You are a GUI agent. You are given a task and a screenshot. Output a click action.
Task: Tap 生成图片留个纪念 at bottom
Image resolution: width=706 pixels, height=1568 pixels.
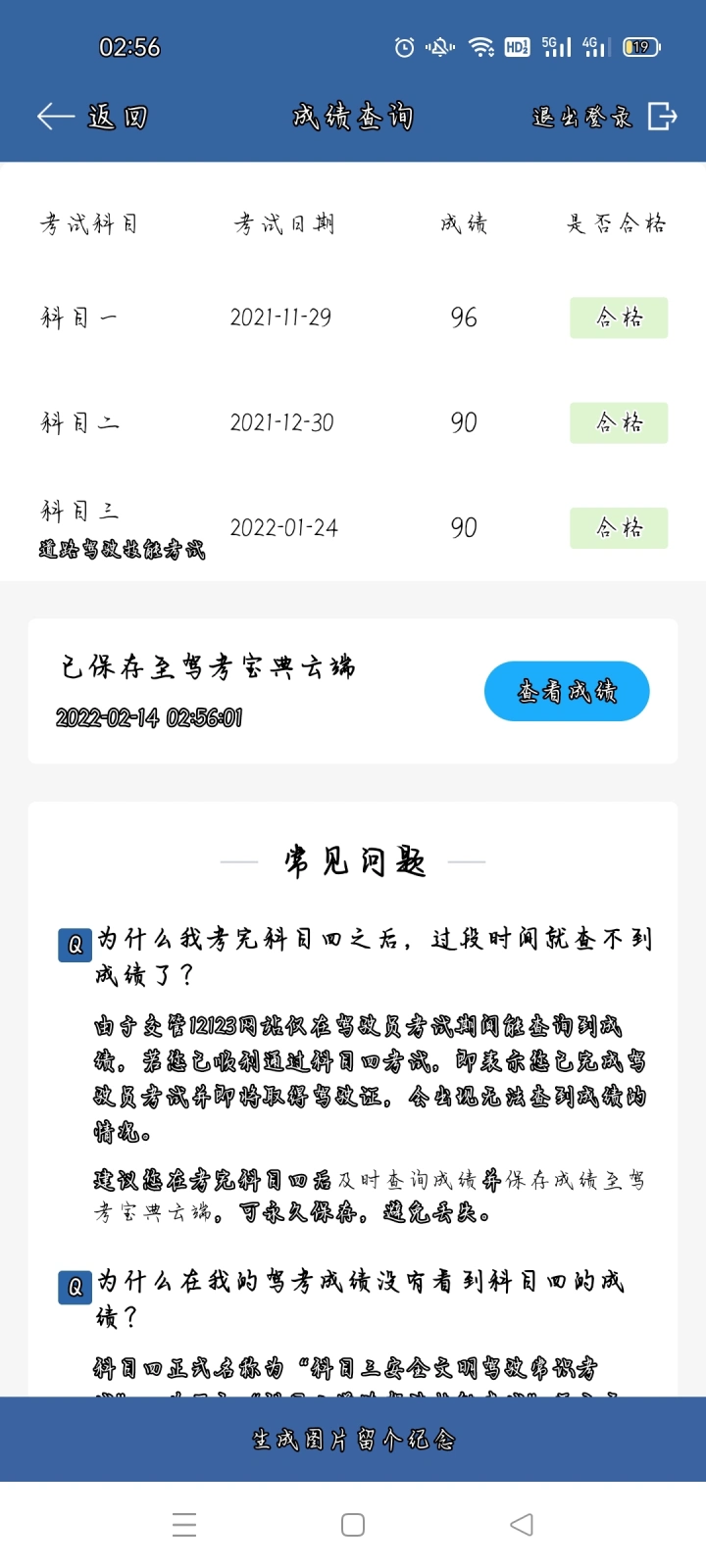tap(353, 1439)
